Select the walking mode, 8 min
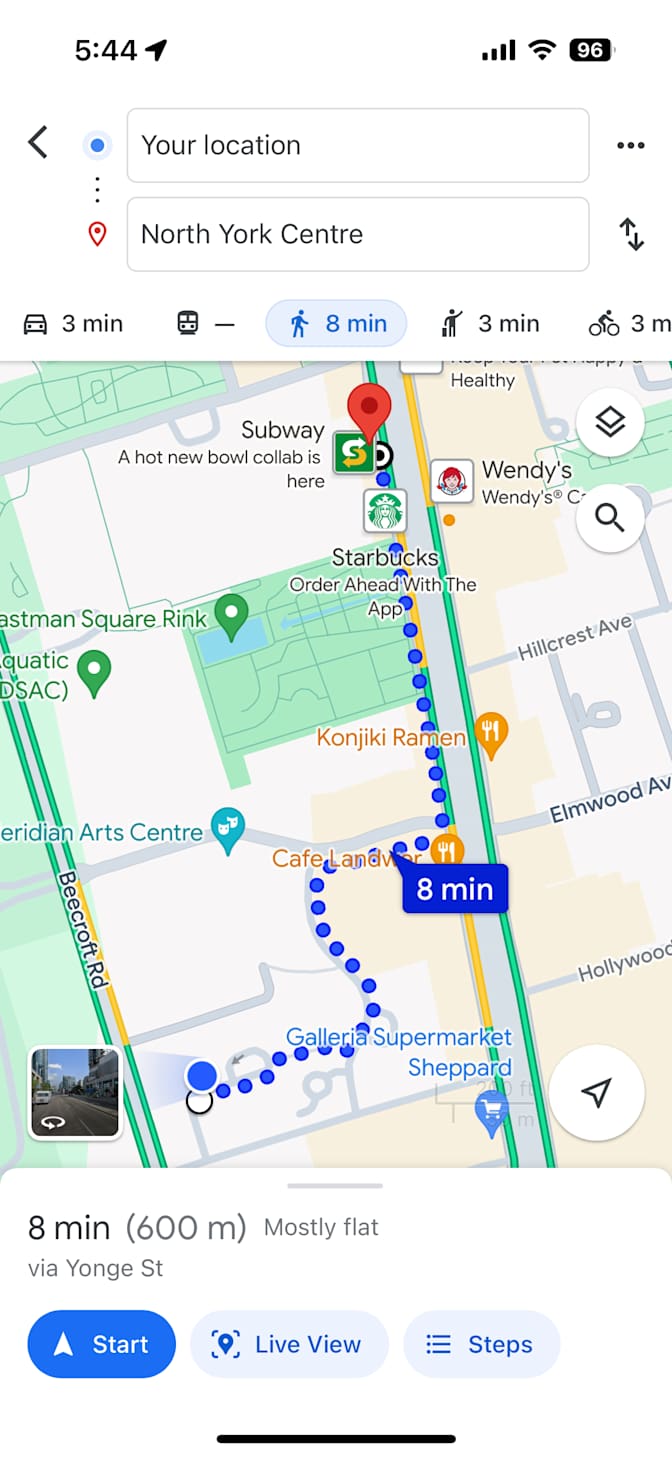This screenshot has width=672, height=1457. (x=336, y=324)
